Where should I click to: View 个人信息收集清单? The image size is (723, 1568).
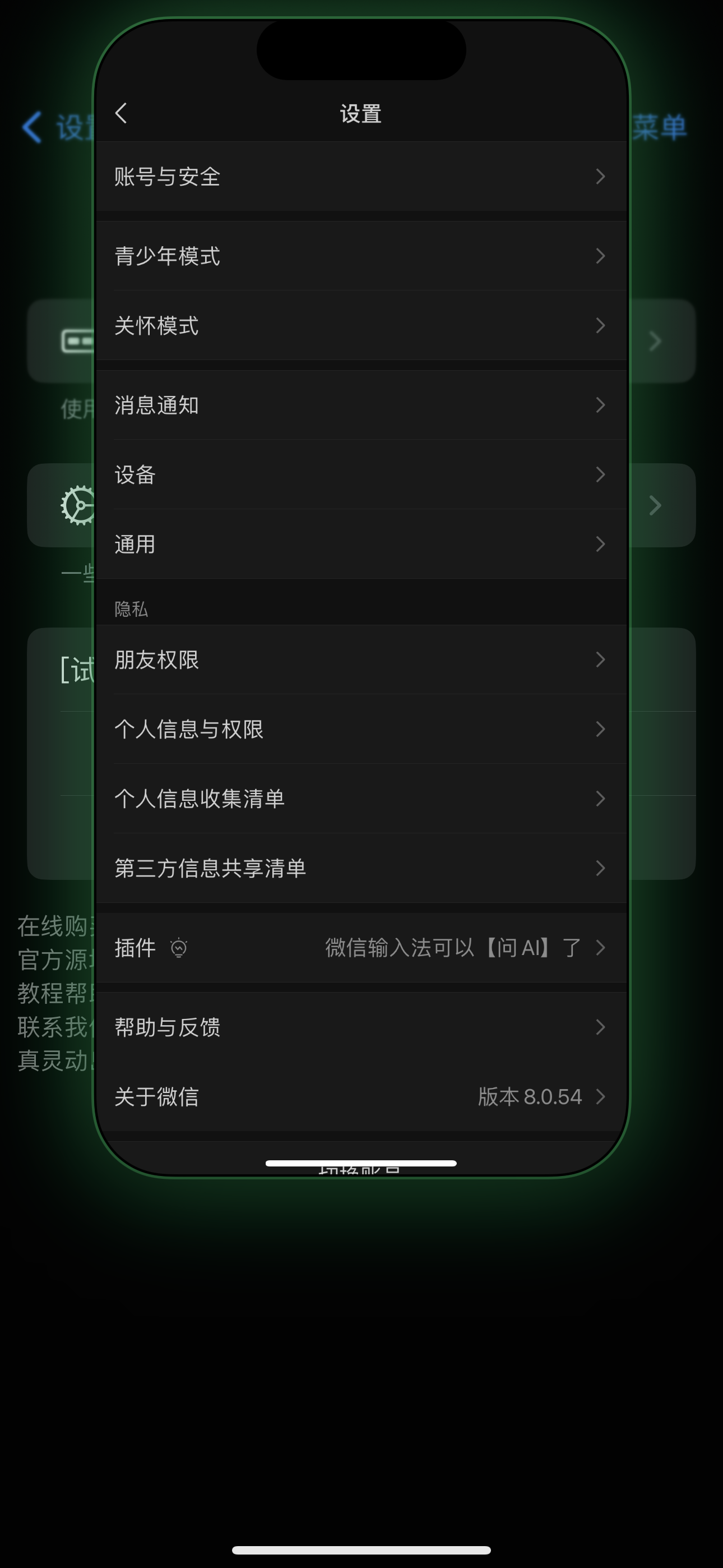361,799
